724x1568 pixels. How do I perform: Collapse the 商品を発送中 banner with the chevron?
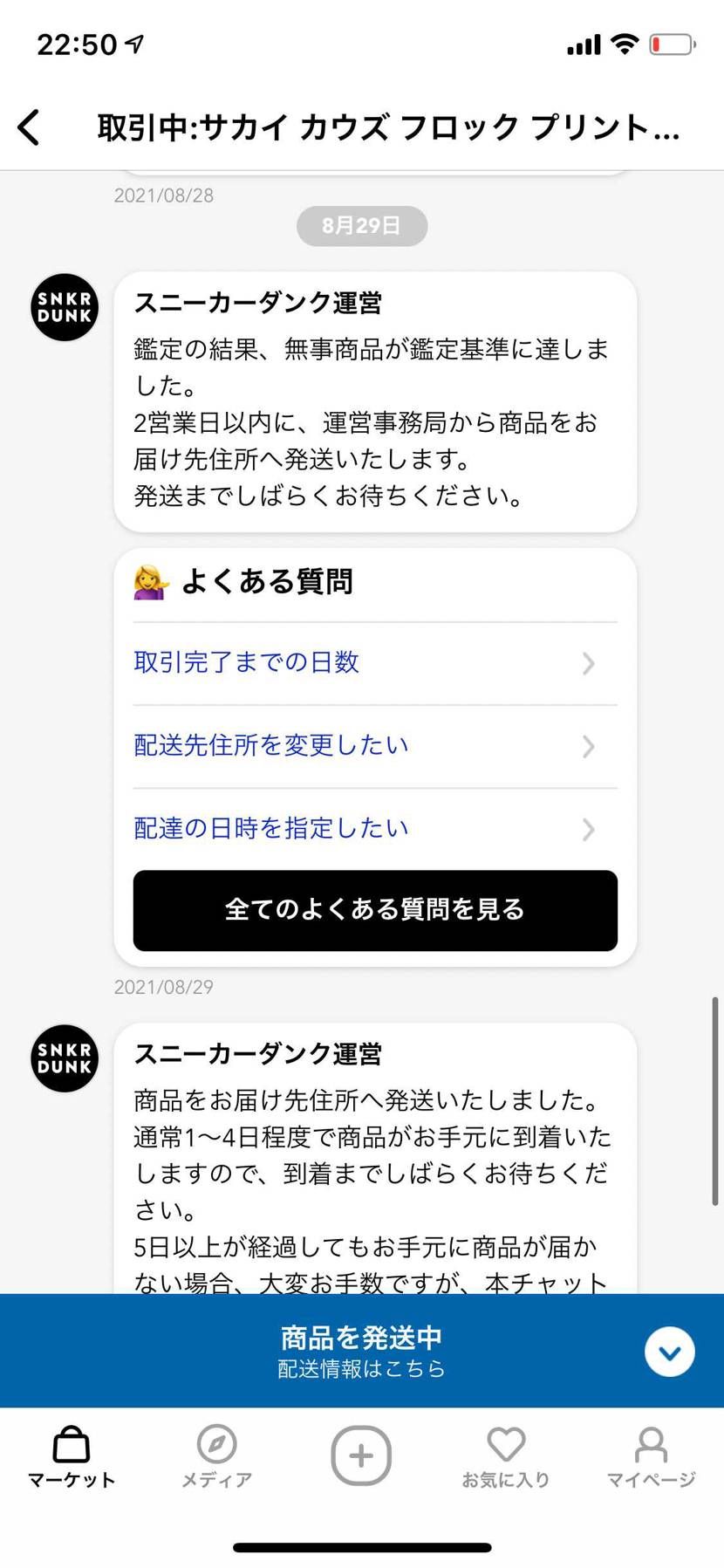tap(669, 1351)
